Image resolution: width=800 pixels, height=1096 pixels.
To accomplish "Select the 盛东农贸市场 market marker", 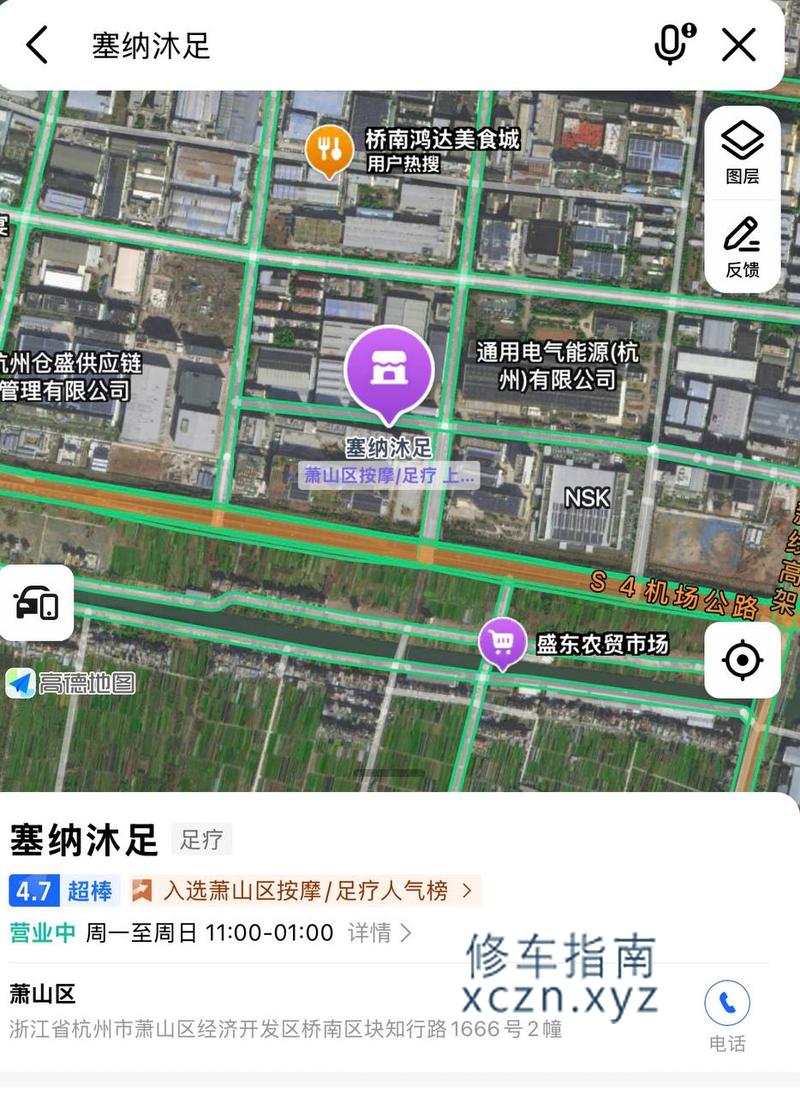I will coord(501,644).
